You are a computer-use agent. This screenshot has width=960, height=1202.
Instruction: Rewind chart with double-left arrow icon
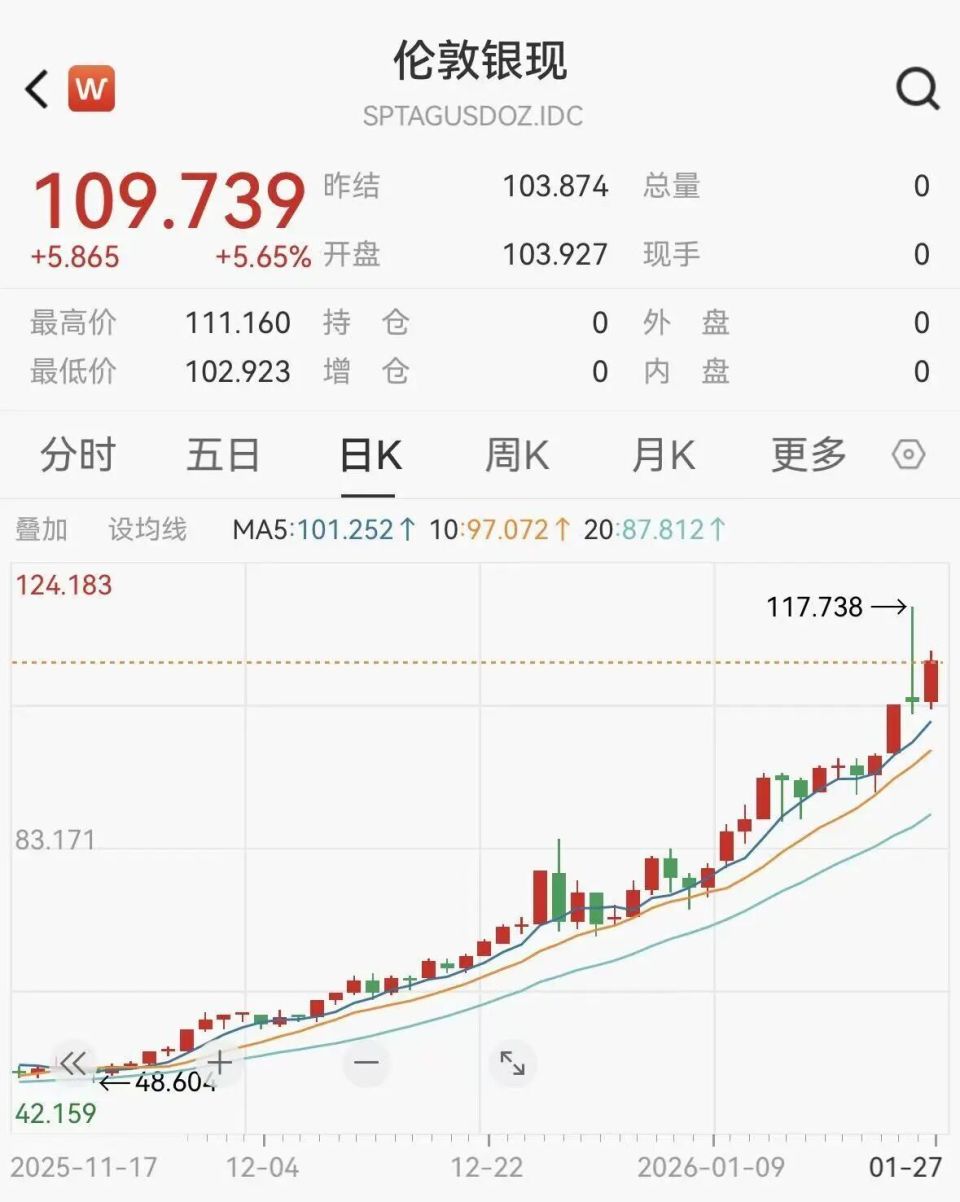pos(70,1062)
